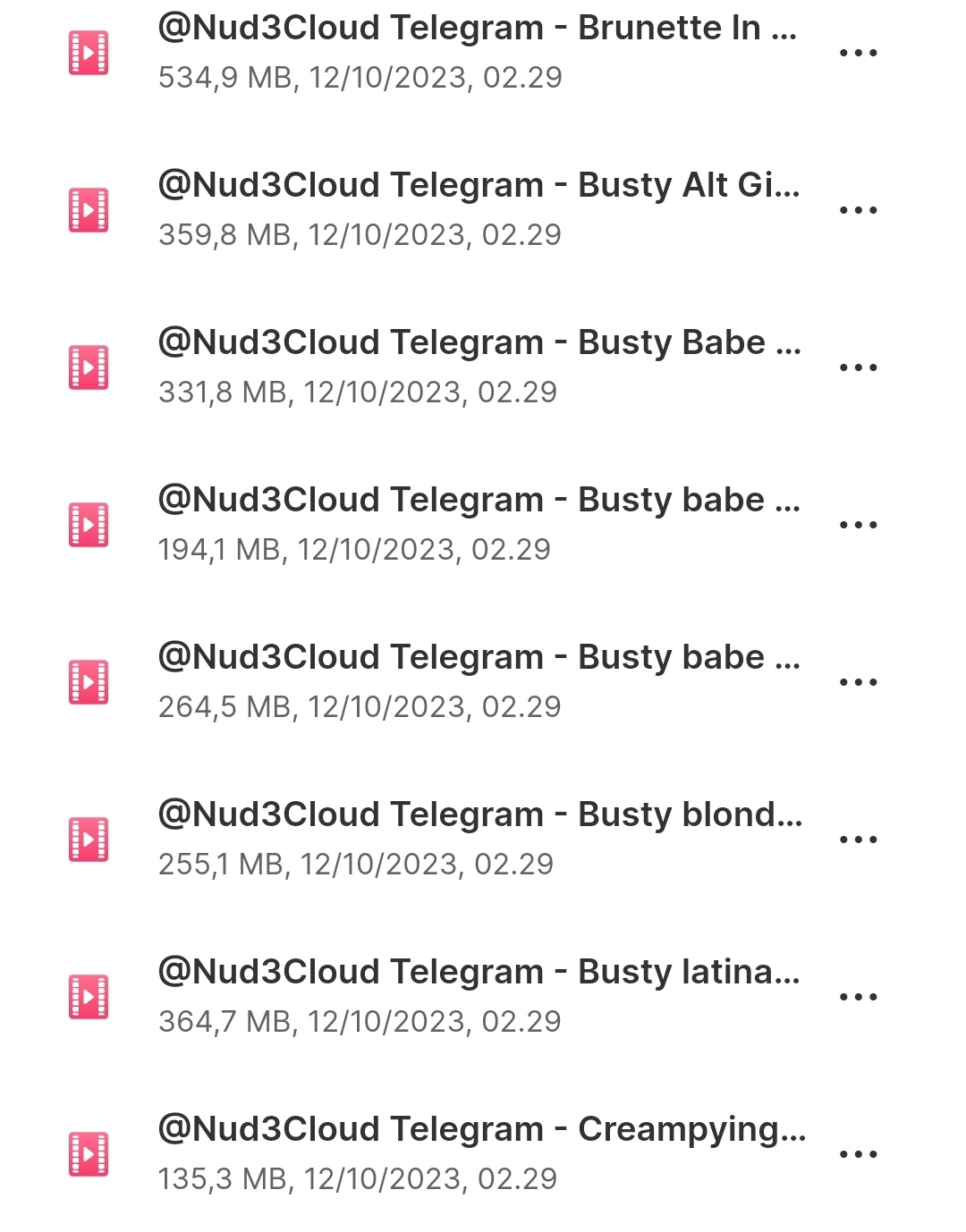Show options for the 364,7 MB file
Screen dimensions: 966x1232
click(x=858, y=997)
